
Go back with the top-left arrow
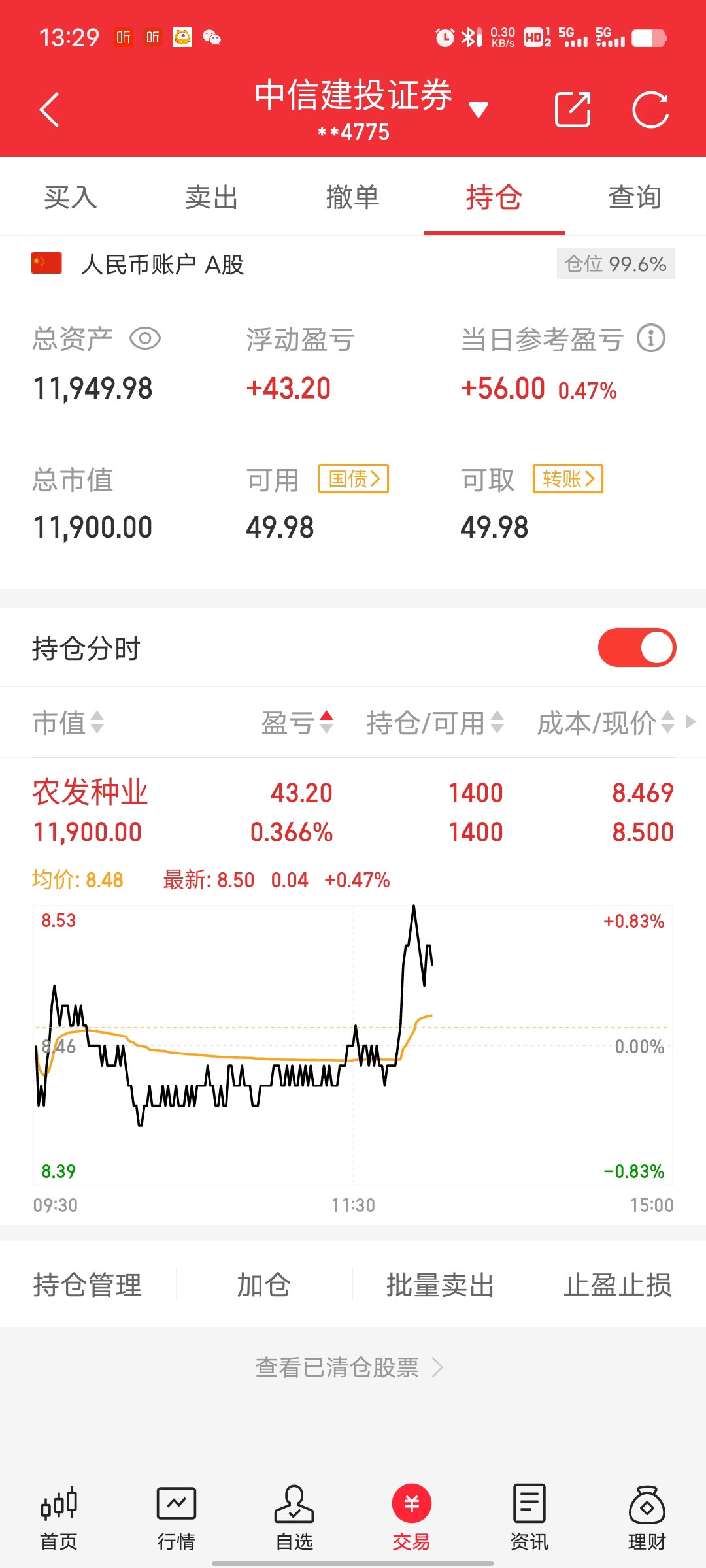[50, 110]
